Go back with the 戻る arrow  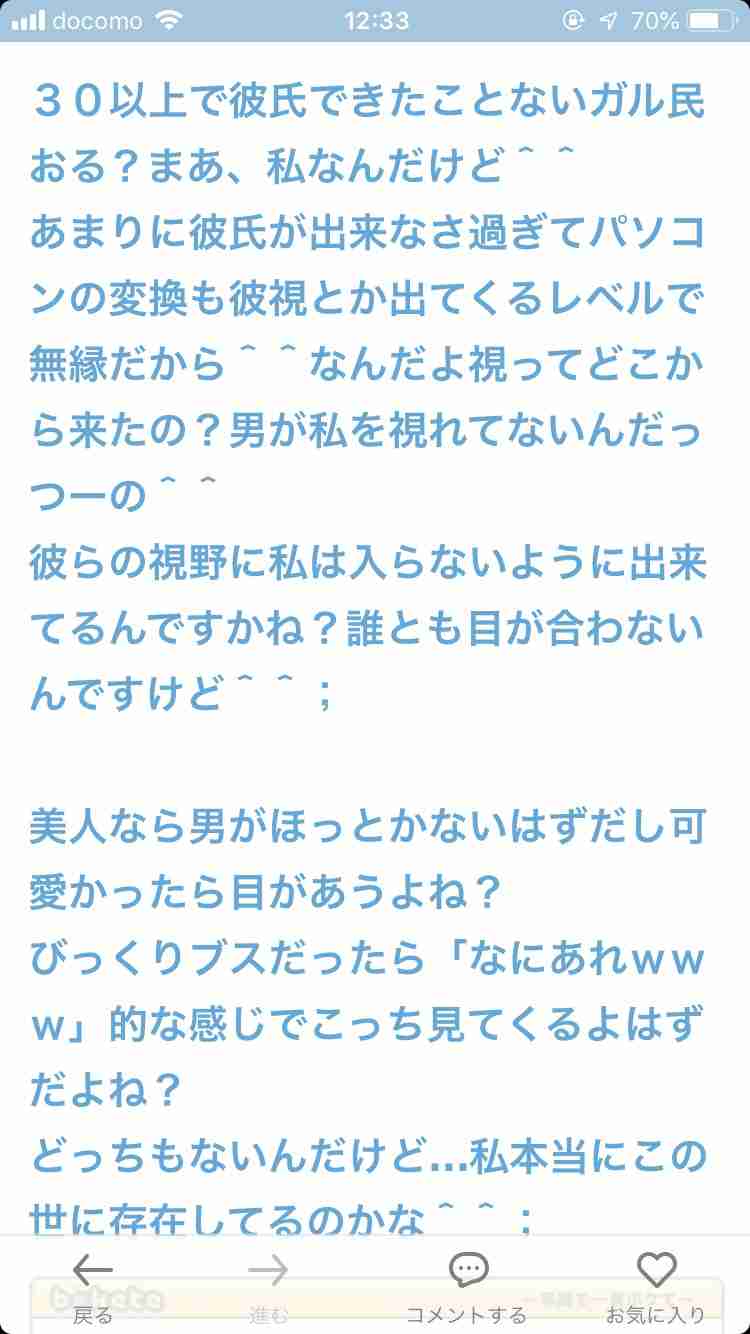coord(93,1285)
